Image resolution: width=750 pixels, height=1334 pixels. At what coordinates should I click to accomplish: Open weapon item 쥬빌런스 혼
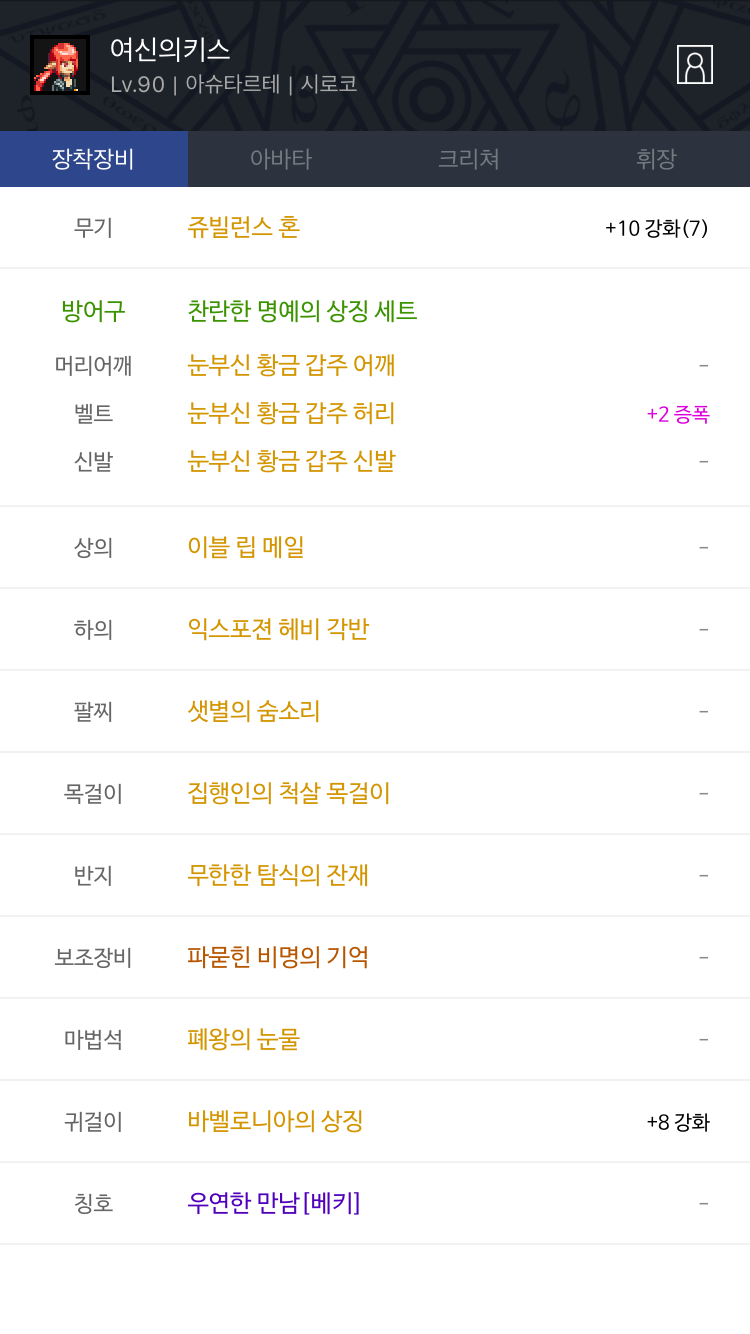tap(244, 228)
